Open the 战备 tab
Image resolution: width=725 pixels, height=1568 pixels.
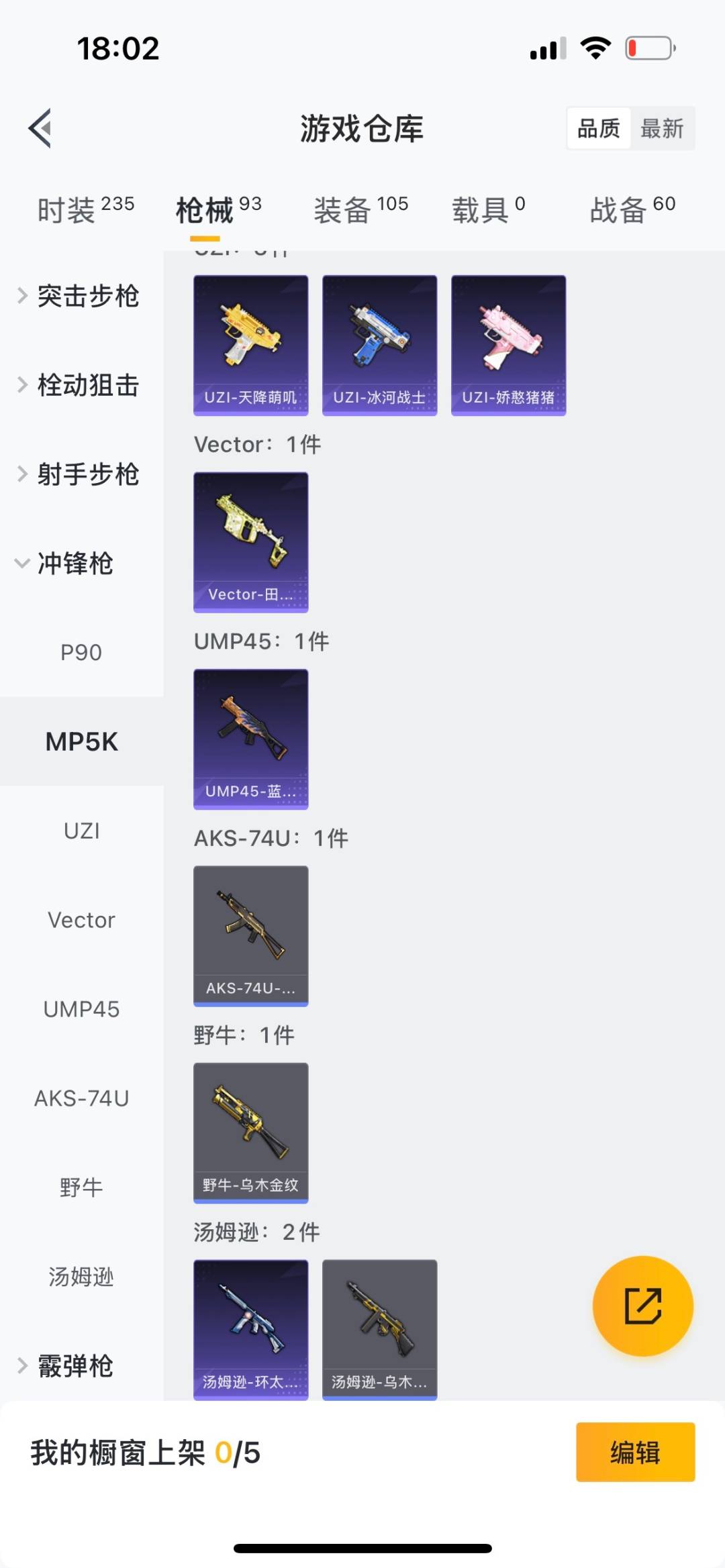click(x=632, y=210)
